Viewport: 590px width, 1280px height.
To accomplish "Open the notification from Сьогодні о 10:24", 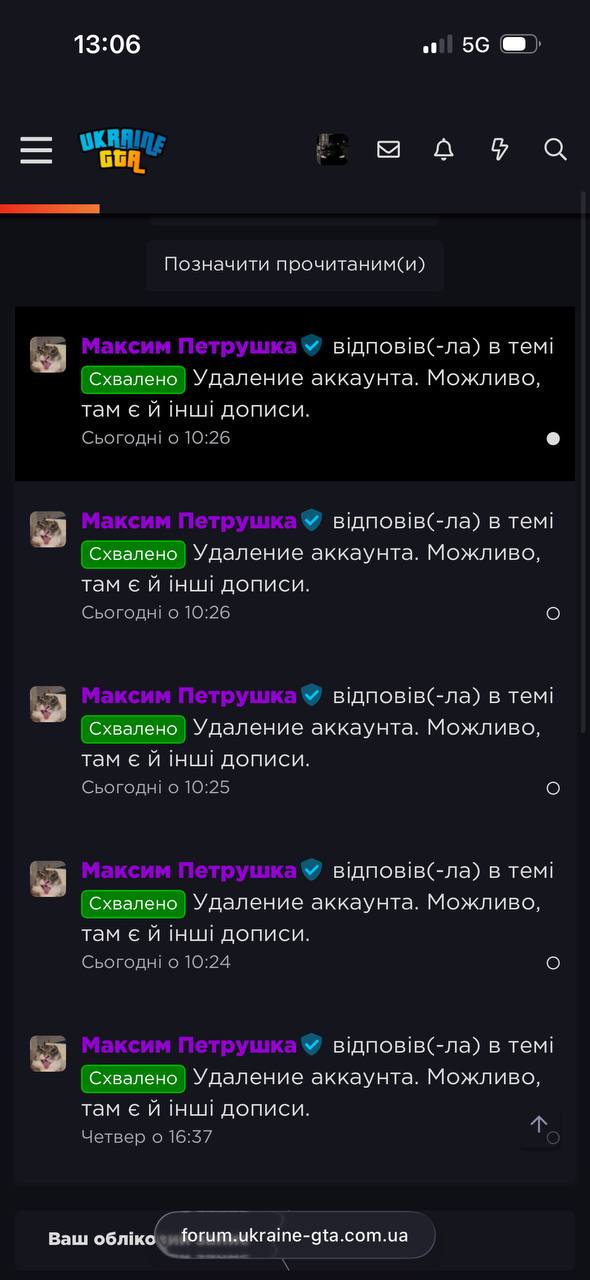I will point(295,918).
